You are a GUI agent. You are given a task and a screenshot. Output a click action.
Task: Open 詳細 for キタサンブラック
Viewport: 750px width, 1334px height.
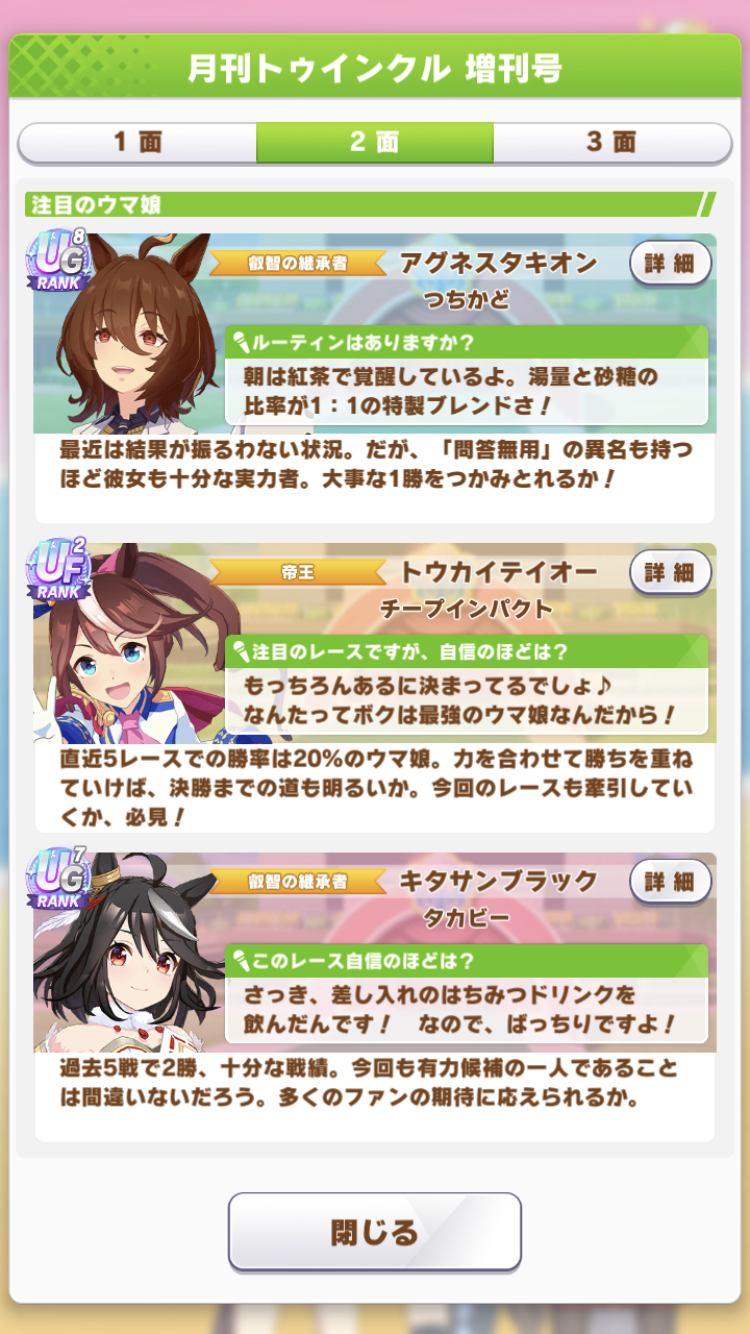(670, 882)
